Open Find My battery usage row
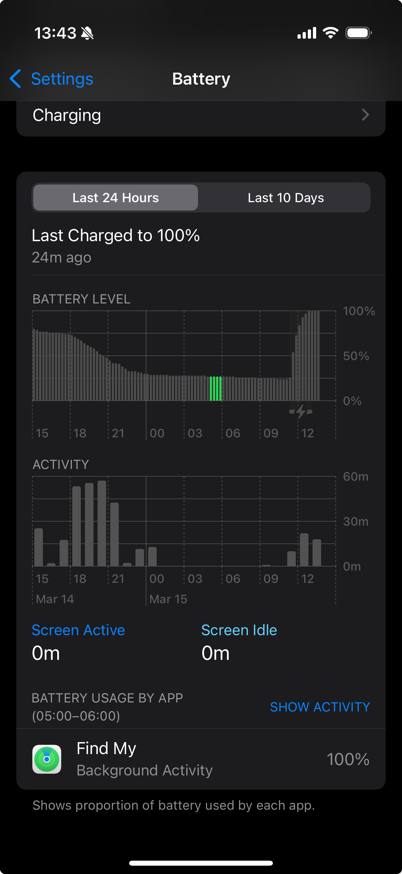Screen dimensions: 402x874 pyautogui.click(x=201, y=759)
